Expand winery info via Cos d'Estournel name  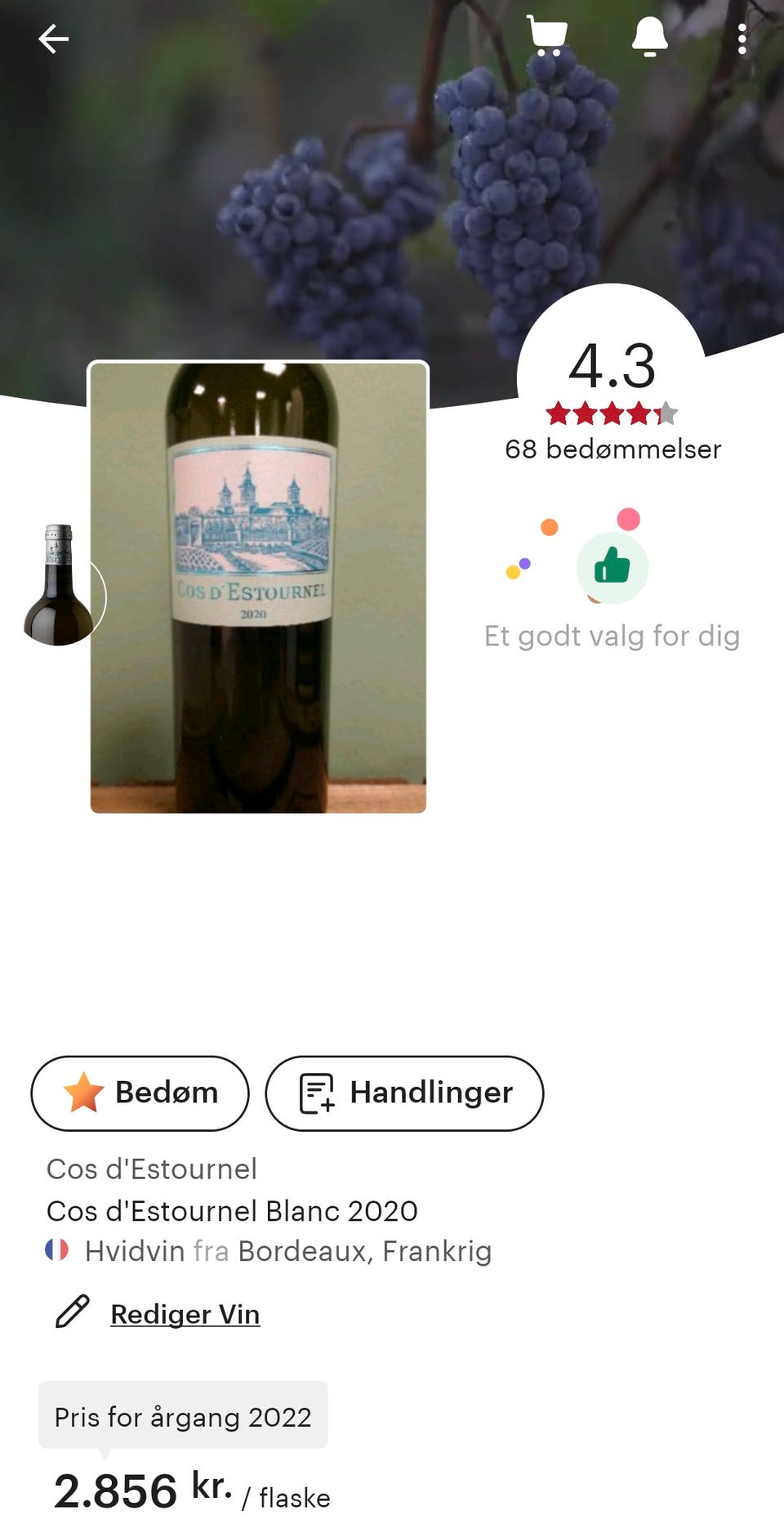[152, 1169]
